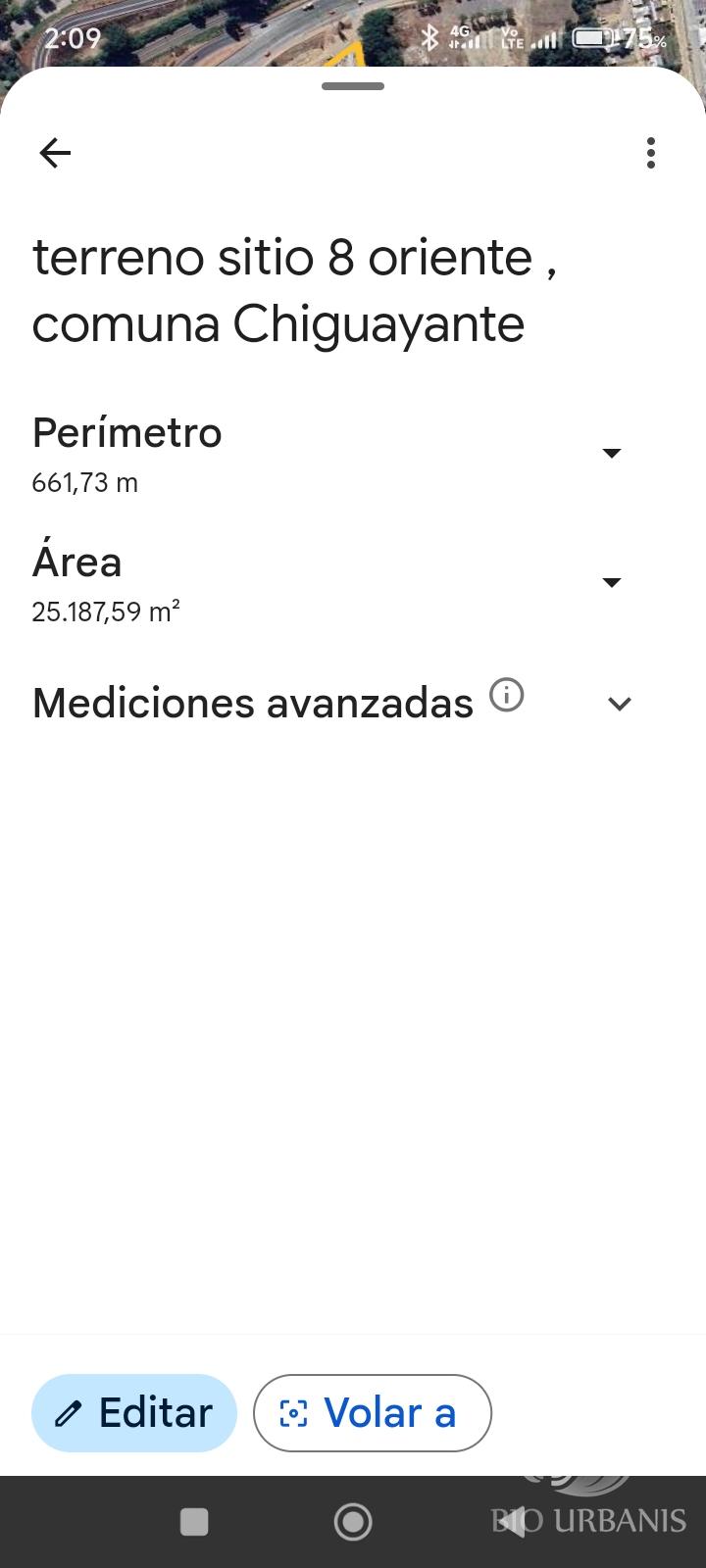Expand Mediciones avanzadas section
This screenshot has height=1568, width=706.
[x=619, y=703]
